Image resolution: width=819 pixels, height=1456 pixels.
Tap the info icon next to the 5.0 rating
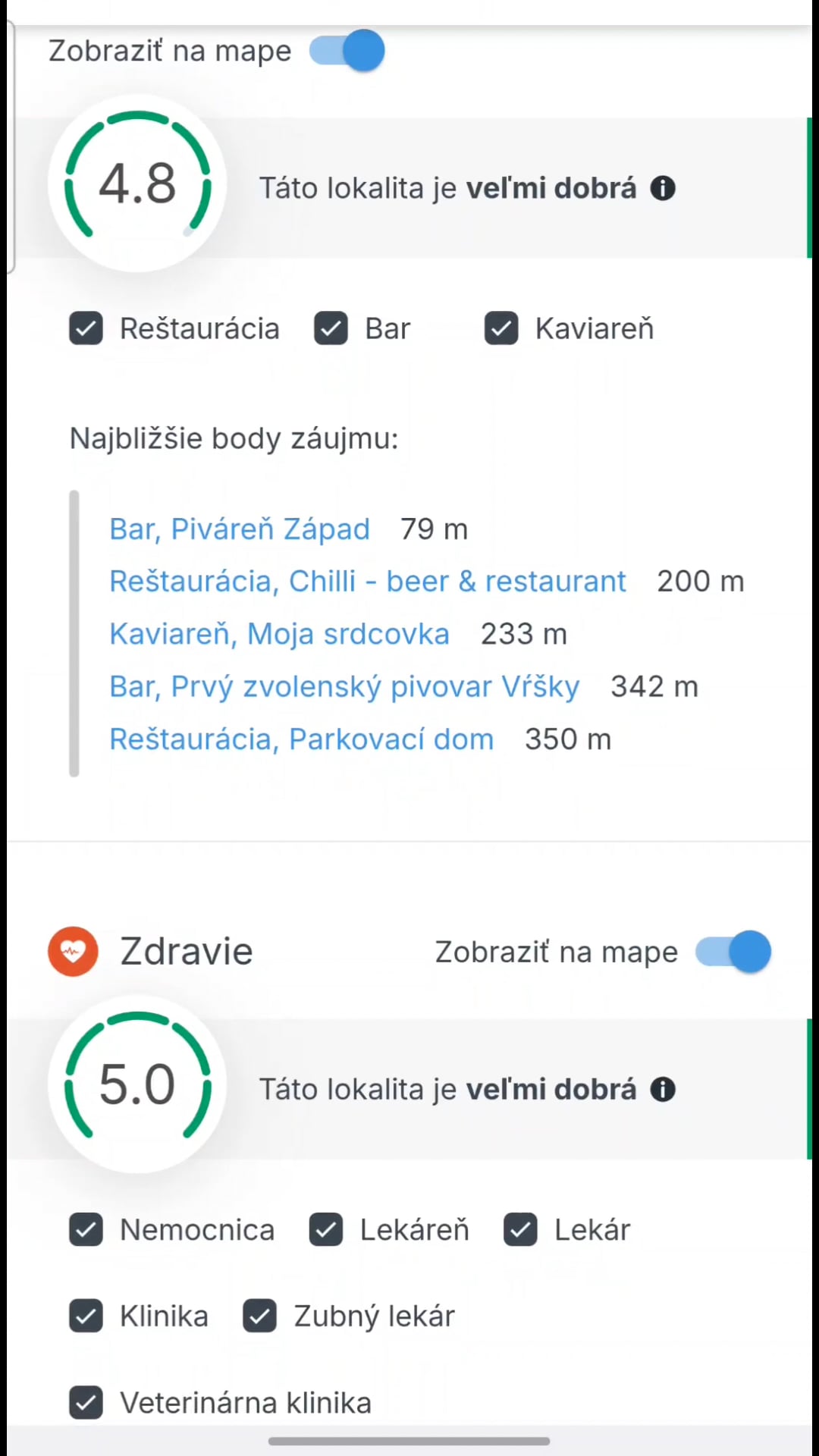[663, 1090]
